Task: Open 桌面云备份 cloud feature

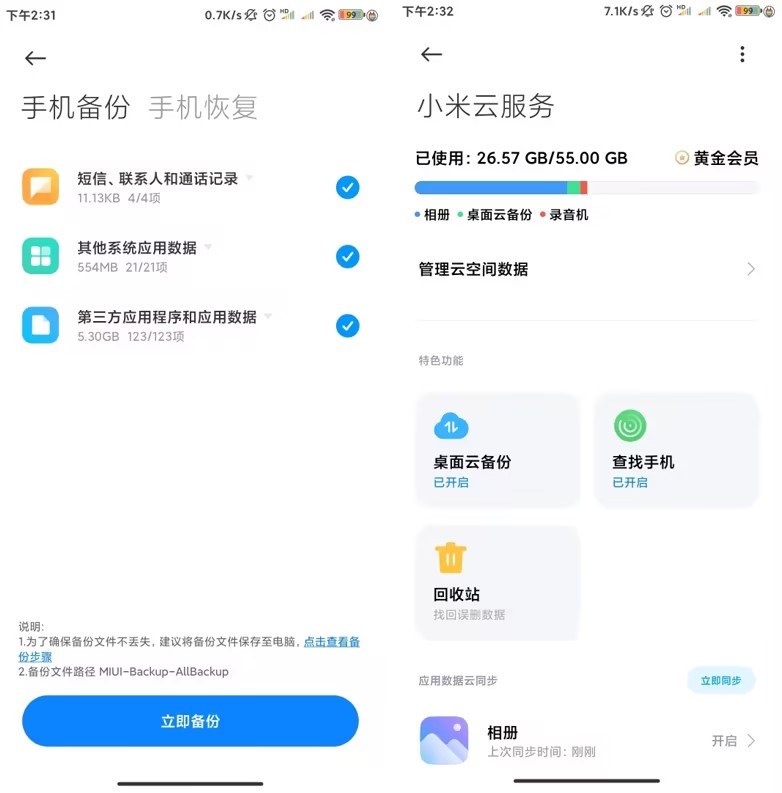Action: point(497,449)
